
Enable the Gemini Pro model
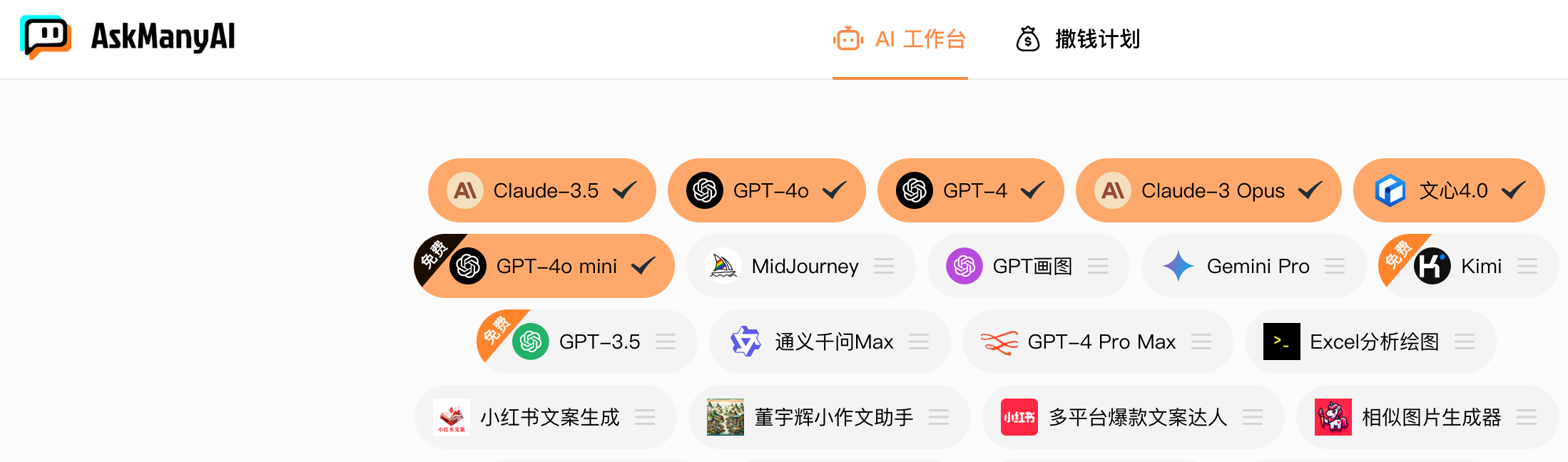(x=1253, y=266)
